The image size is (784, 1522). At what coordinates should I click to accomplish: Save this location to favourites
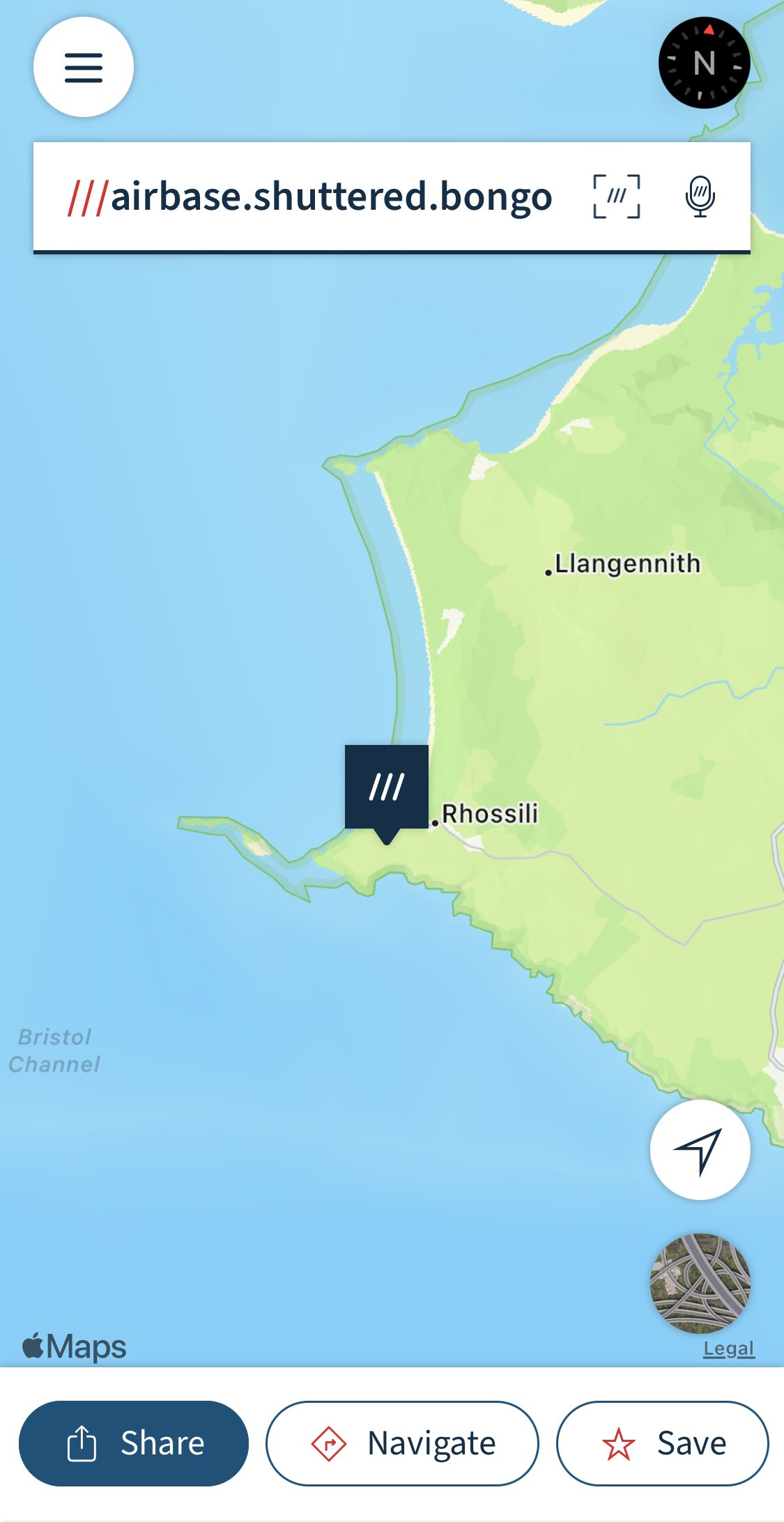click(x=662, y=1443)
